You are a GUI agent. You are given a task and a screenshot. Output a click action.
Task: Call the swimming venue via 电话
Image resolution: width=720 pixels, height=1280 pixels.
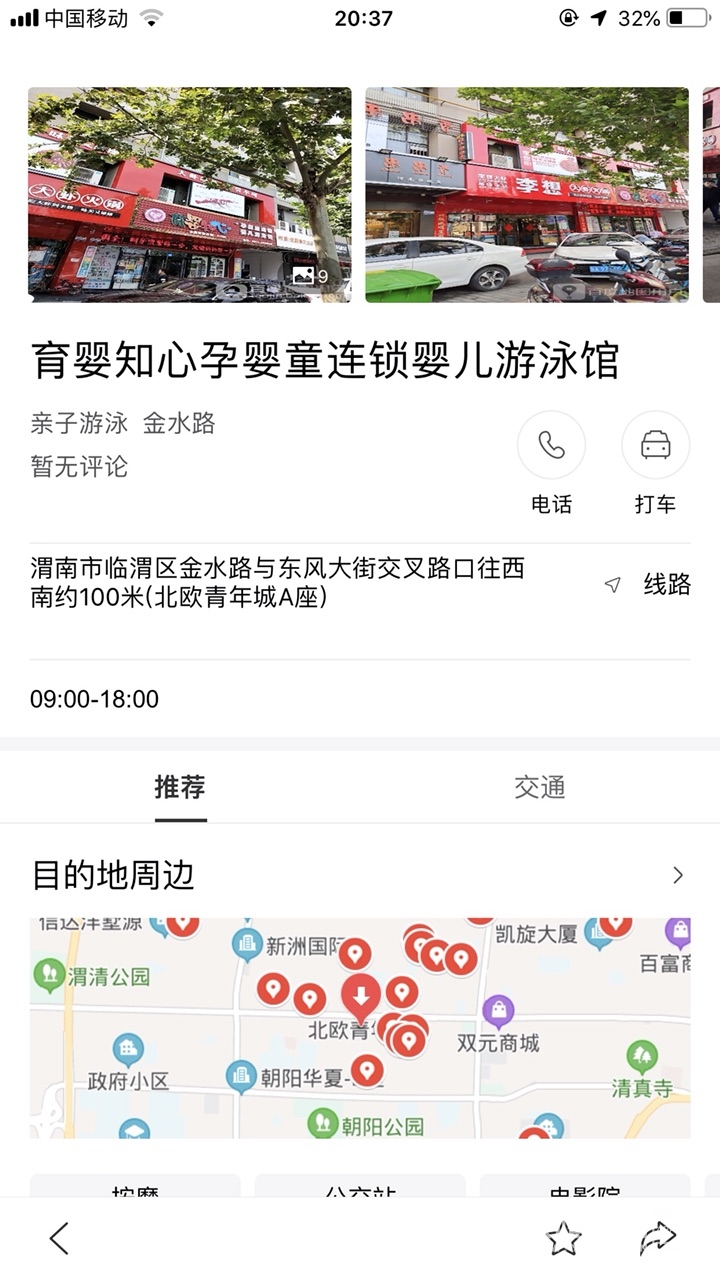pyautogui.click(x=551, y=446)
